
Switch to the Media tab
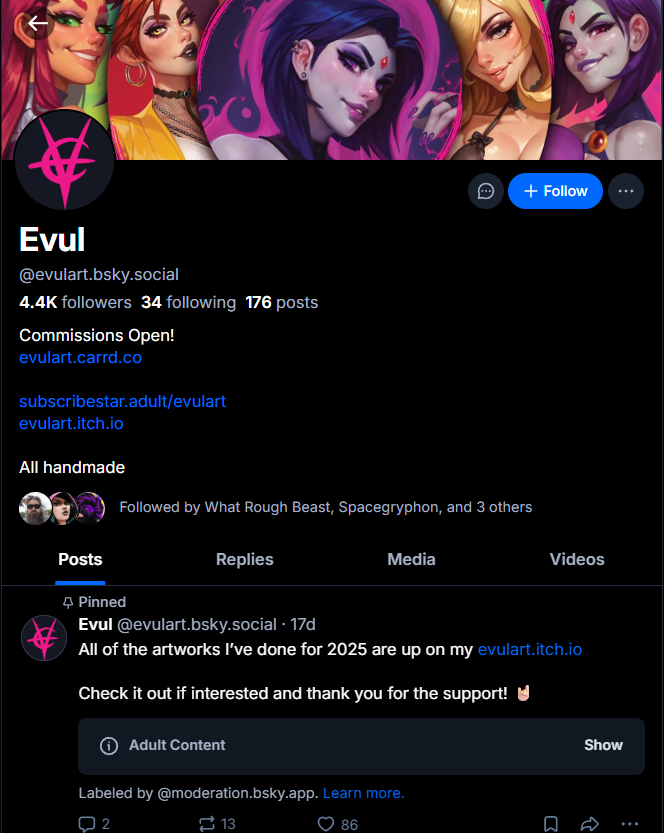pos(411,559)
